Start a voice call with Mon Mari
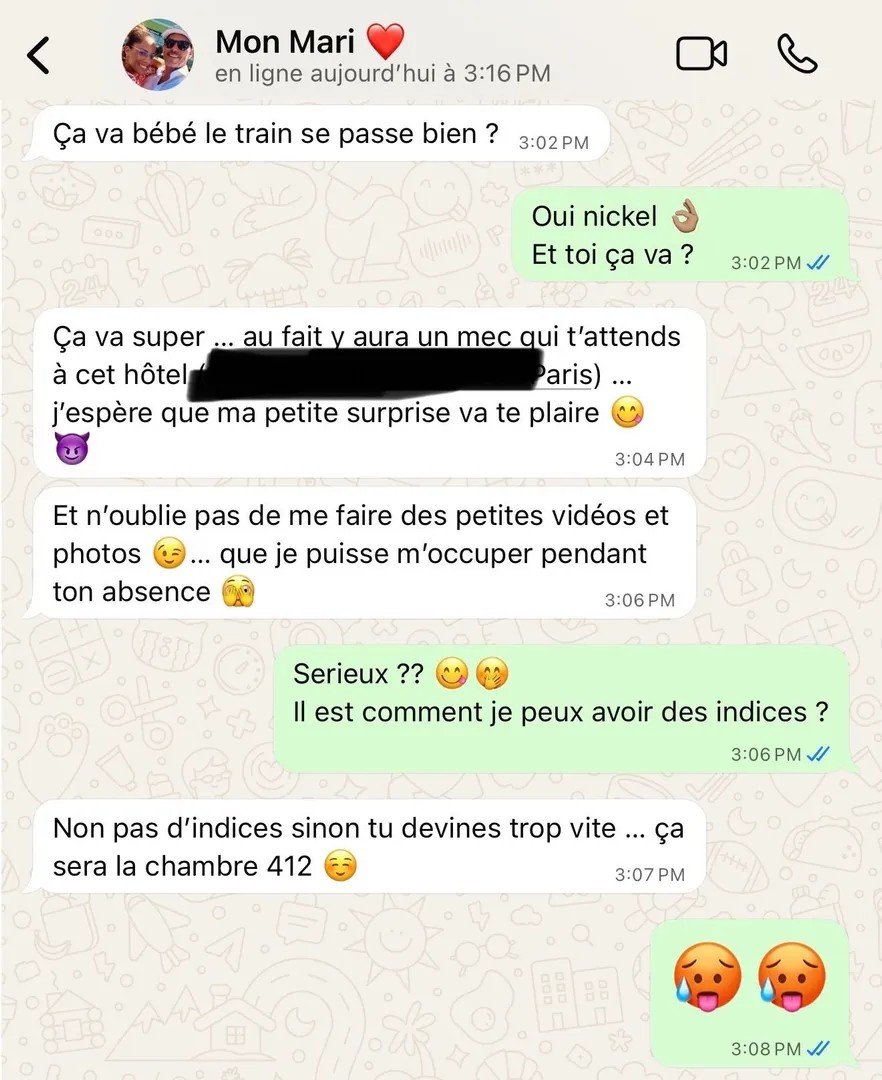Viewport: 882px width, 1080px height. point(797,54)
